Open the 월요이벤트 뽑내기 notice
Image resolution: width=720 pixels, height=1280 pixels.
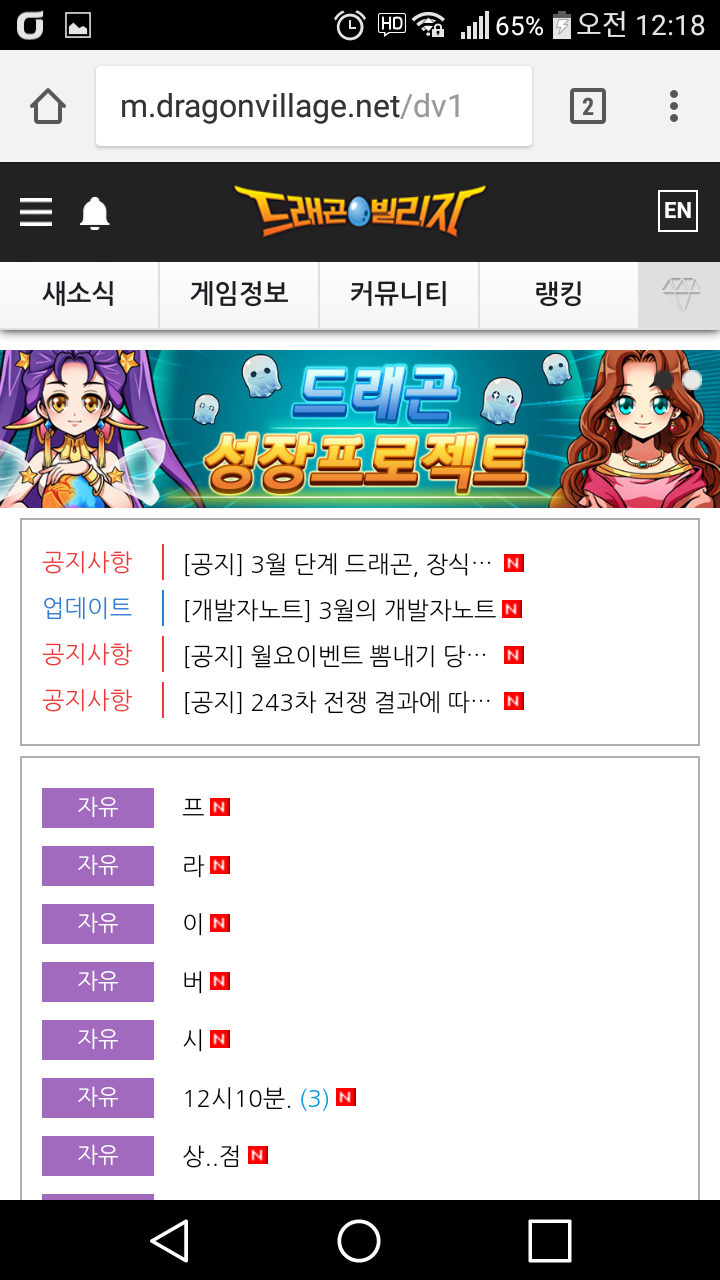[336, 655]
